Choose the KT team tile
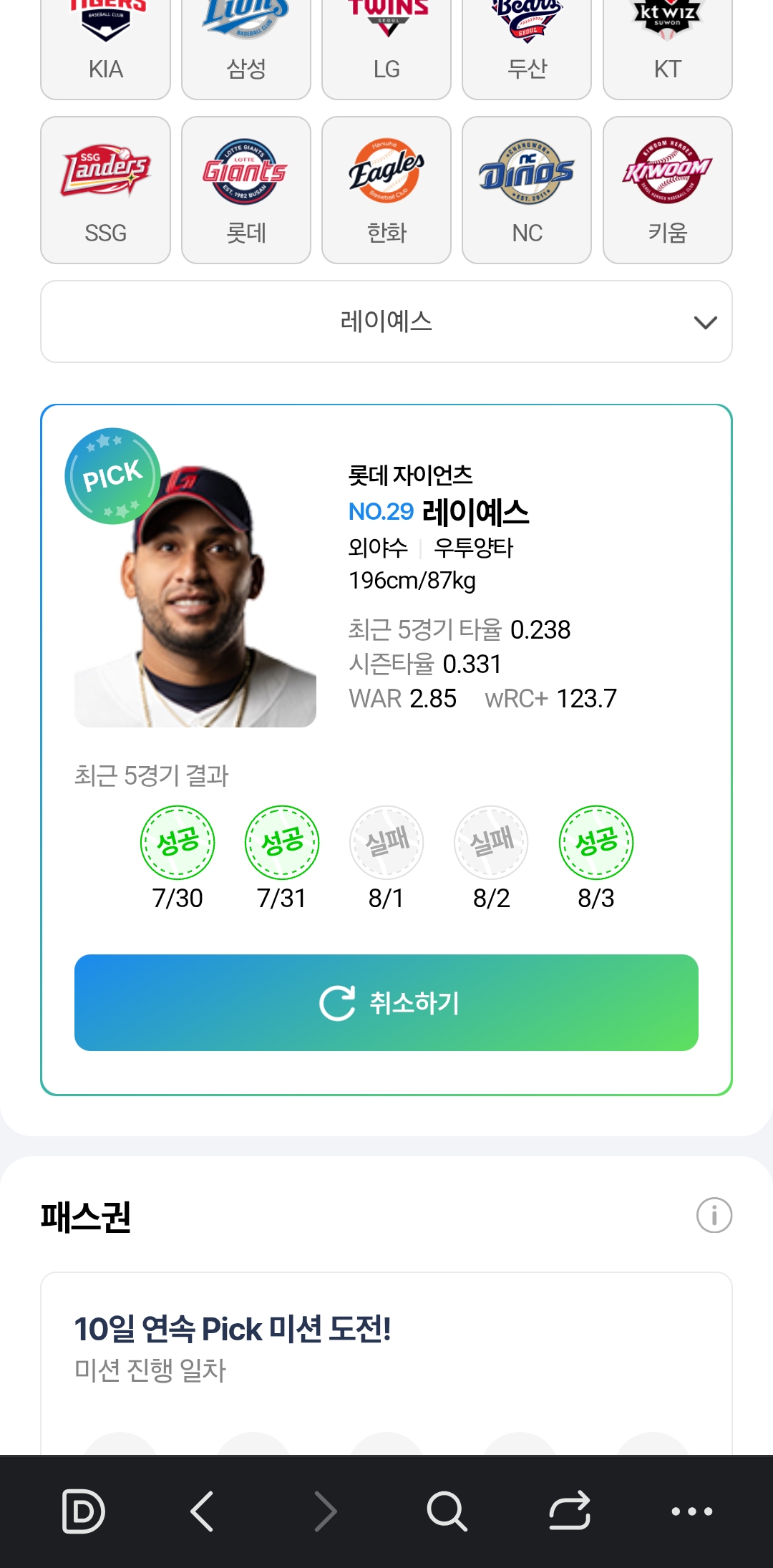The image size is (773, 1568). (x=667, y=50)
